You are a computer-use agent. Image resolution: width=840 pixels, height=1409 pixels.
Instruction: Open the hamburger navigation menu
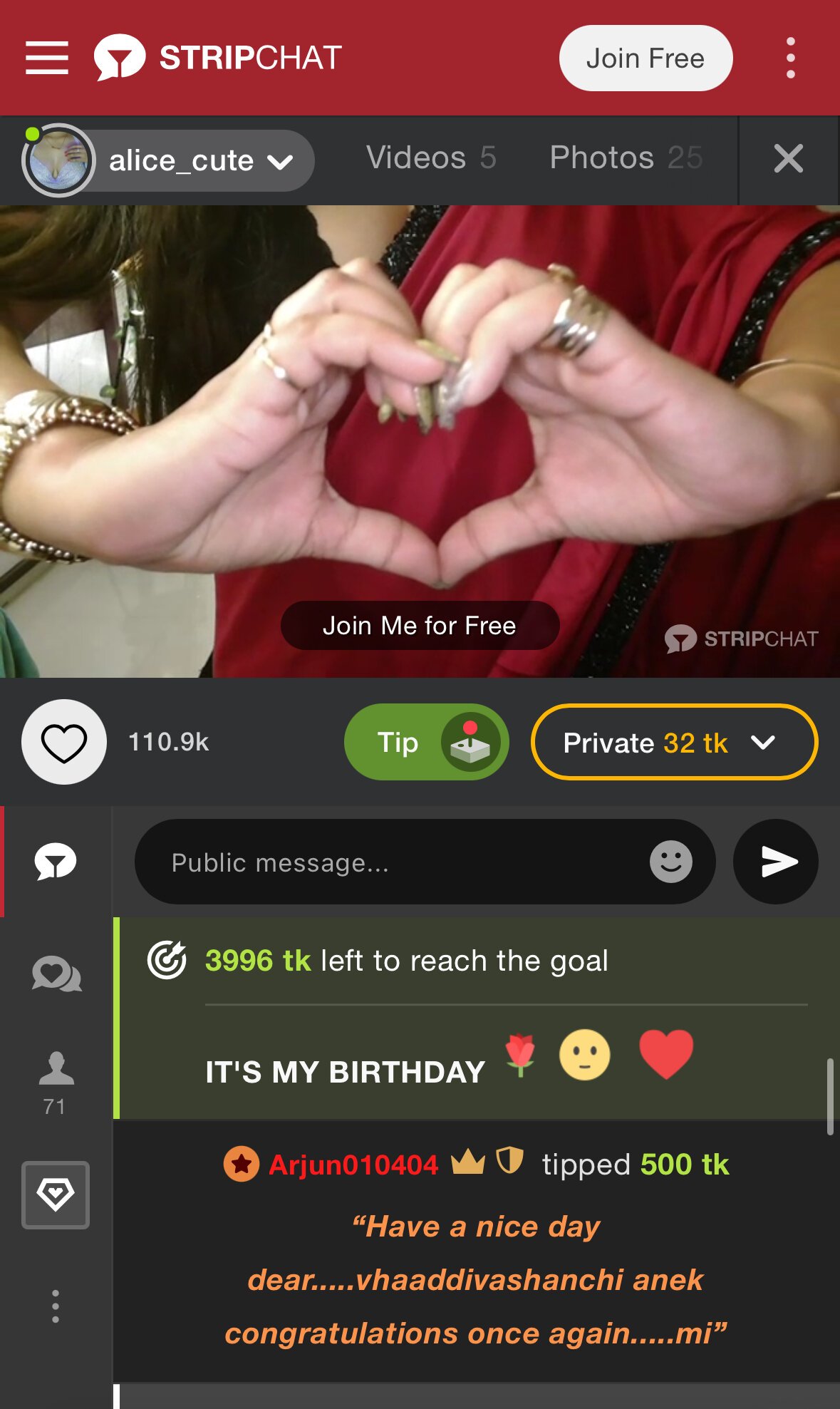pyautogui.click(x=47, y=58)
